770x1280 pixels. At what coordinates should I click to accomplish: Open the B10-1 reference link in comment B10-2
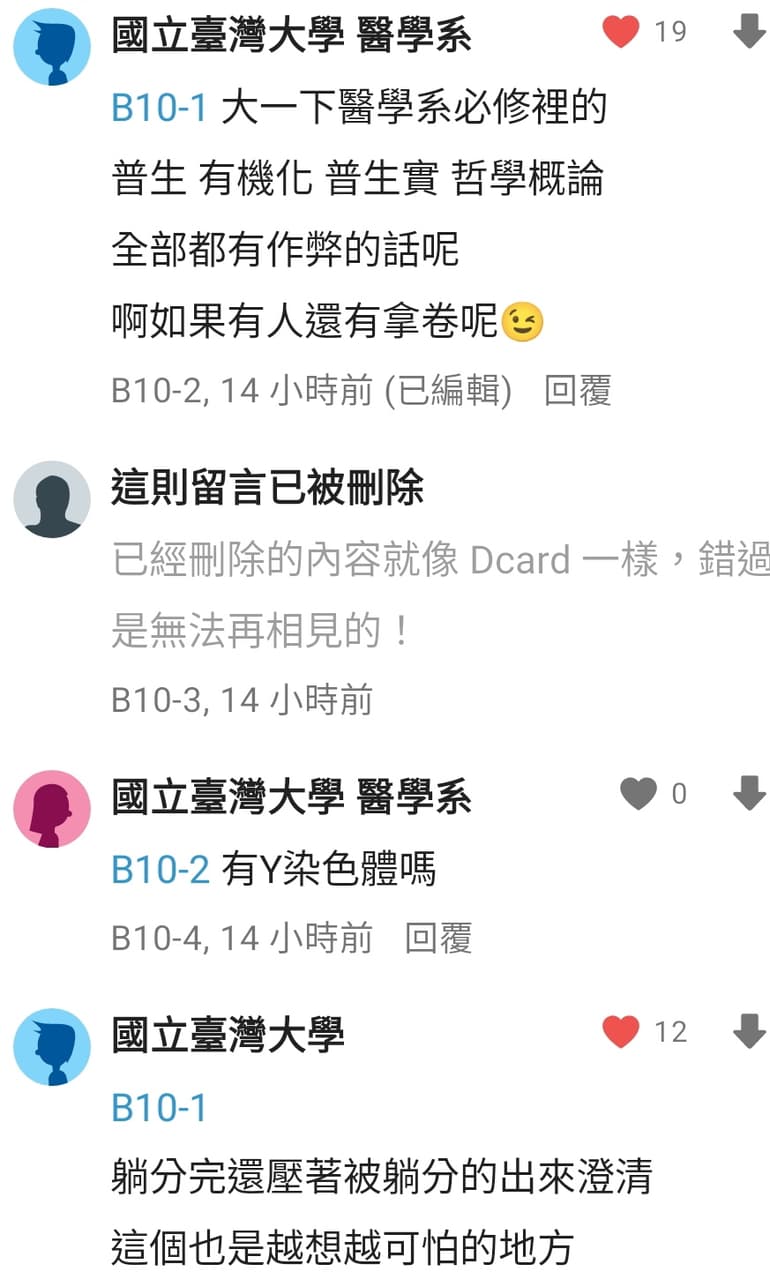[159, 107]
